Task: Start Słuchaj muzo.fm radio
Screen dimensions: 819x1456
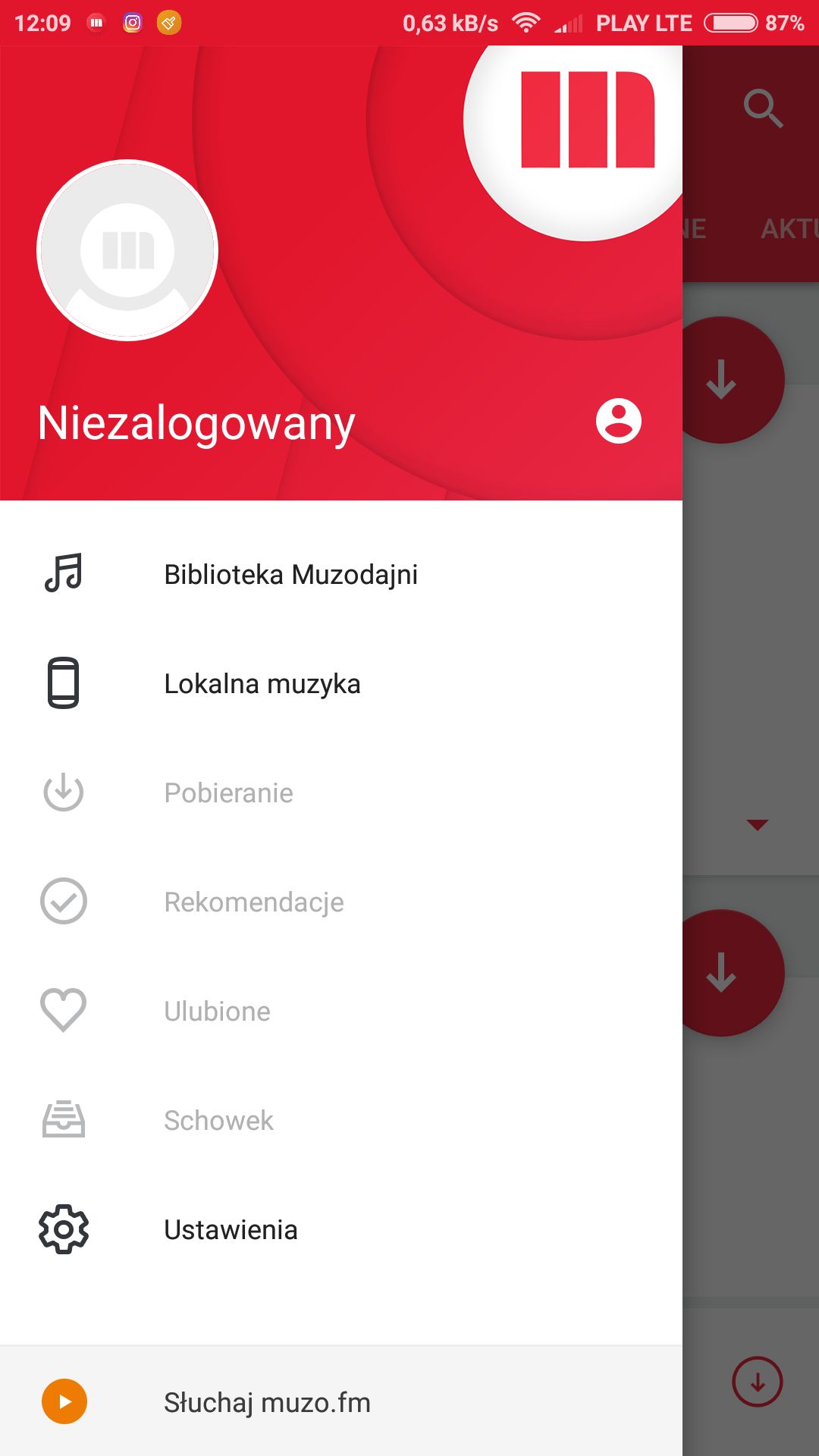Action: pos(341,1401)
